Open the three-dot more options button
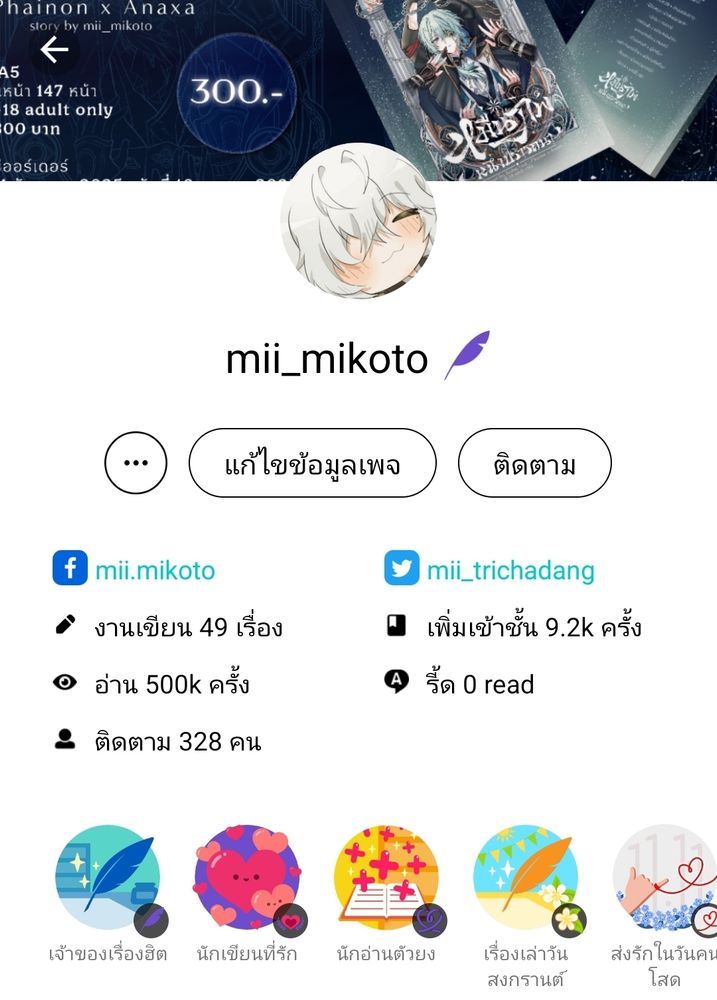 pos(135,463)
